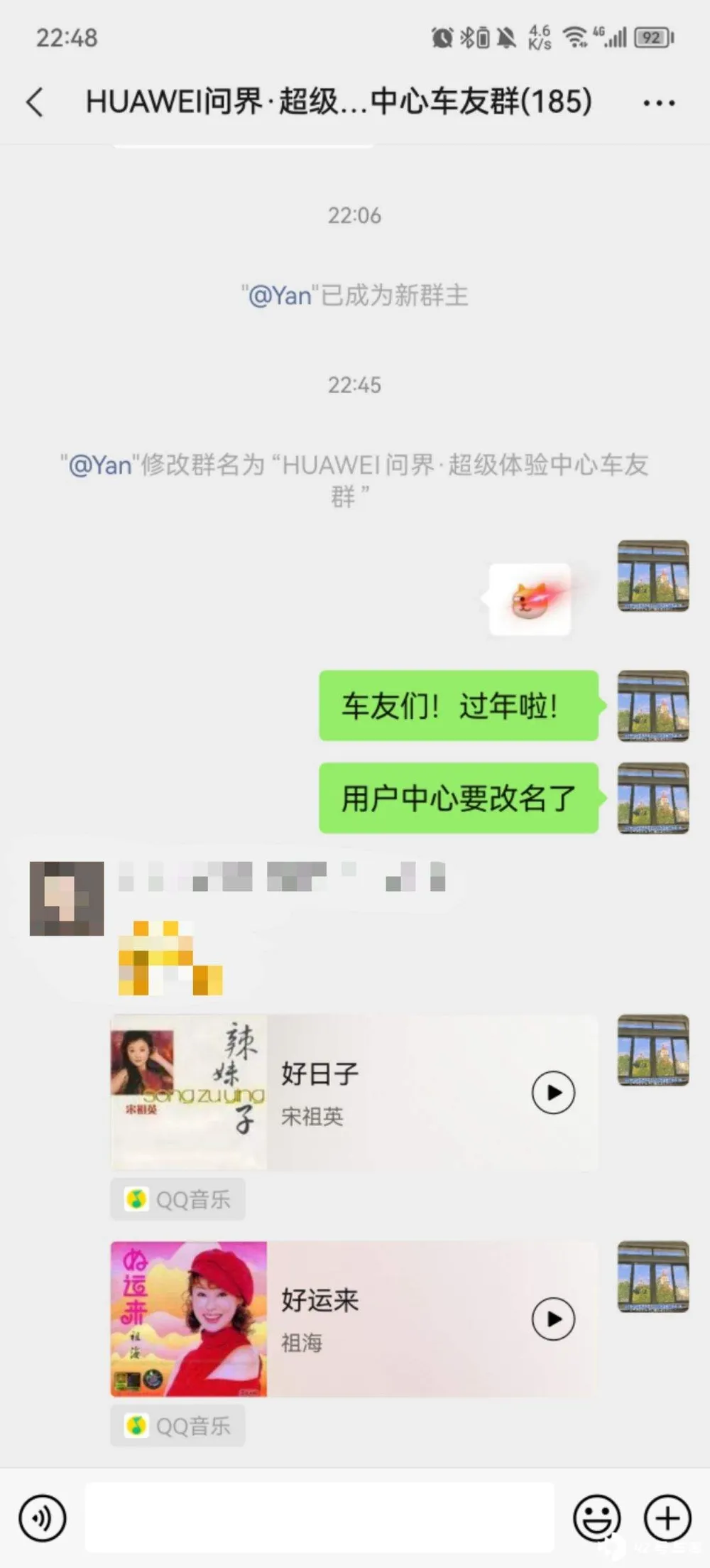
Task: Open the blurred member's avatar
Action: pyautogui.click(x=67, y=898)
